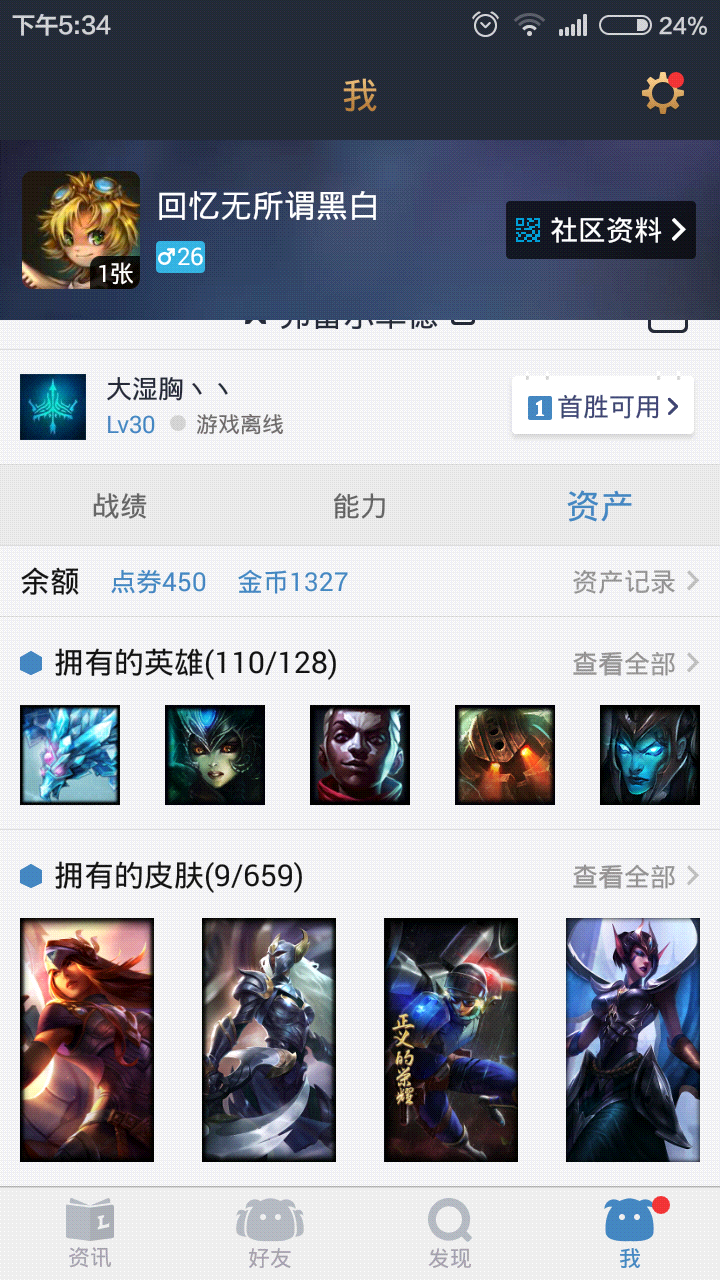Go to the 资讯 news tab
The width and height of the screenshot is (720, 1280).
click(x=90, y=1234)
